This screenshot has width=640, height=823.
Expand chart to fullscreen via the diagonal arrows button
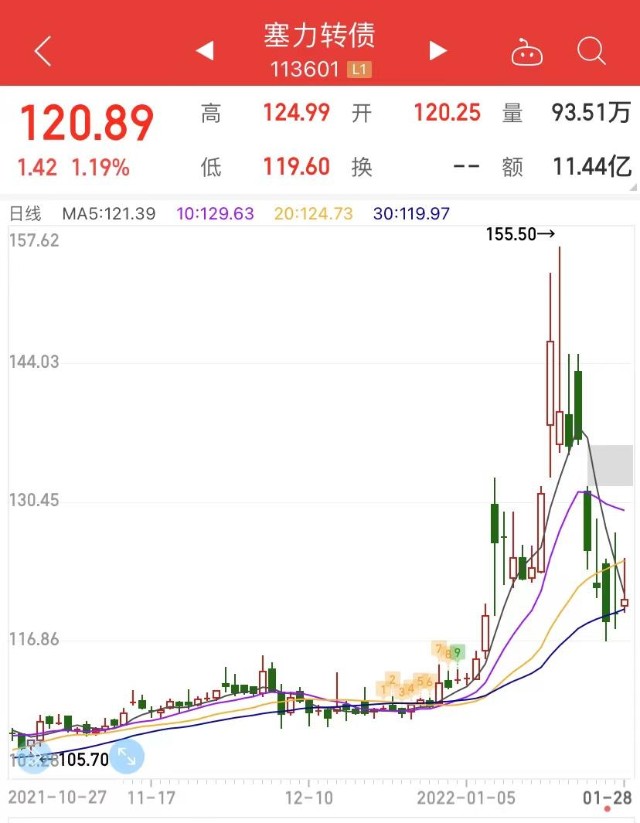(x=127, y=757)
